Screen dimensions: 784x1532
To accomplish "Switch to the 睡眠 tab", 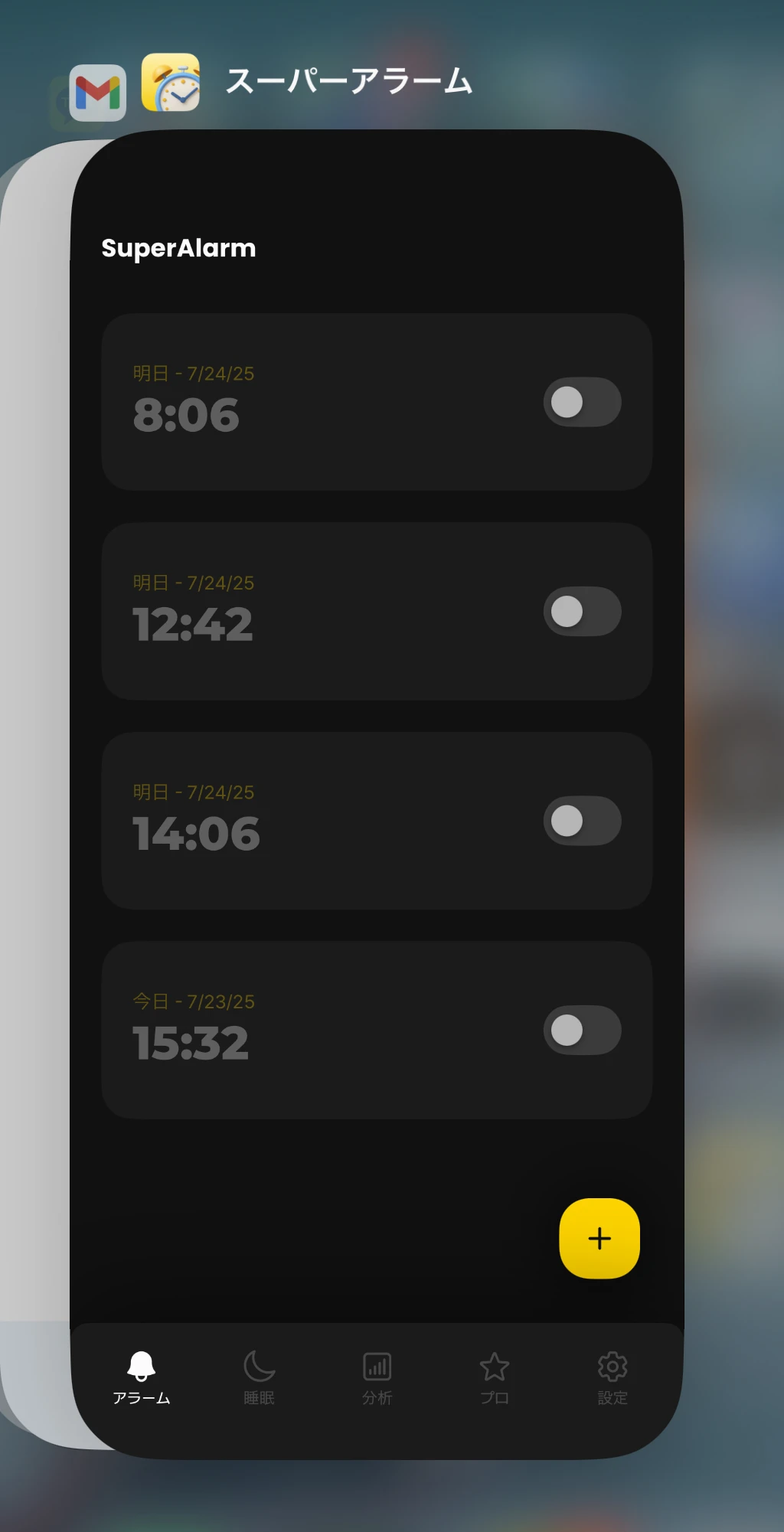I will pos(260,1378).
